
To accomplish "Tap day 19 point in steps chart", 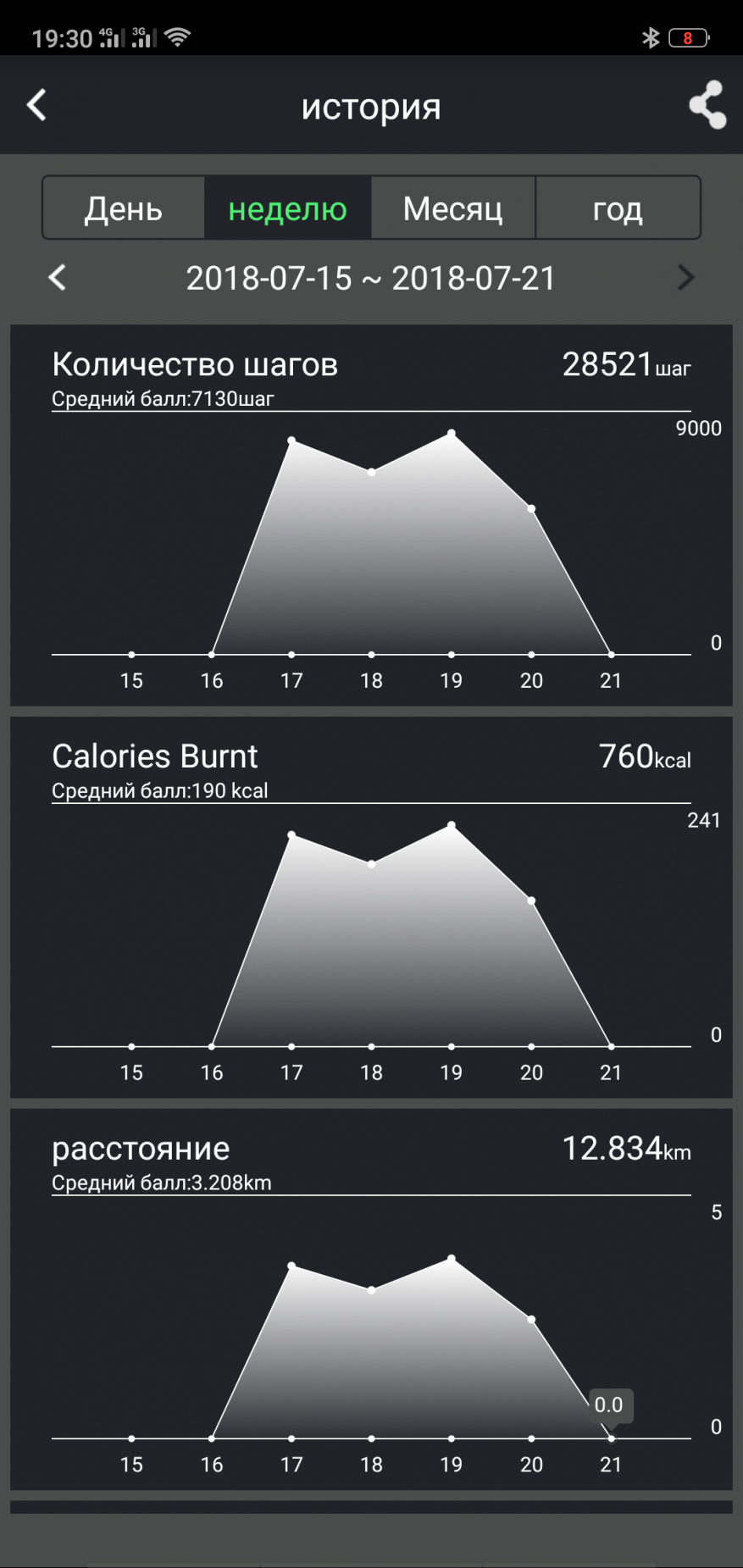I will click(452, 434).
